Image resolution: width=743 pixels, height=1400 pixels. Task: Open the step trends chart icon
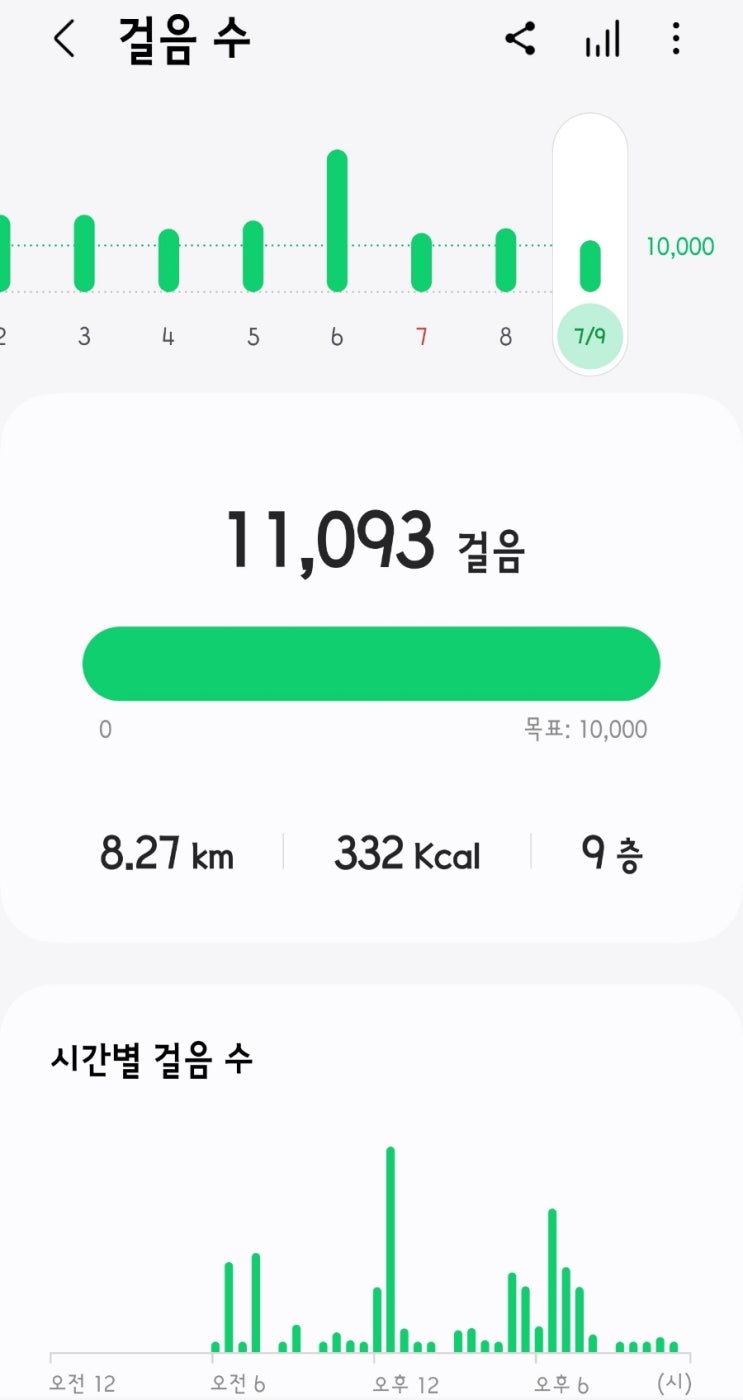[602, 40]
